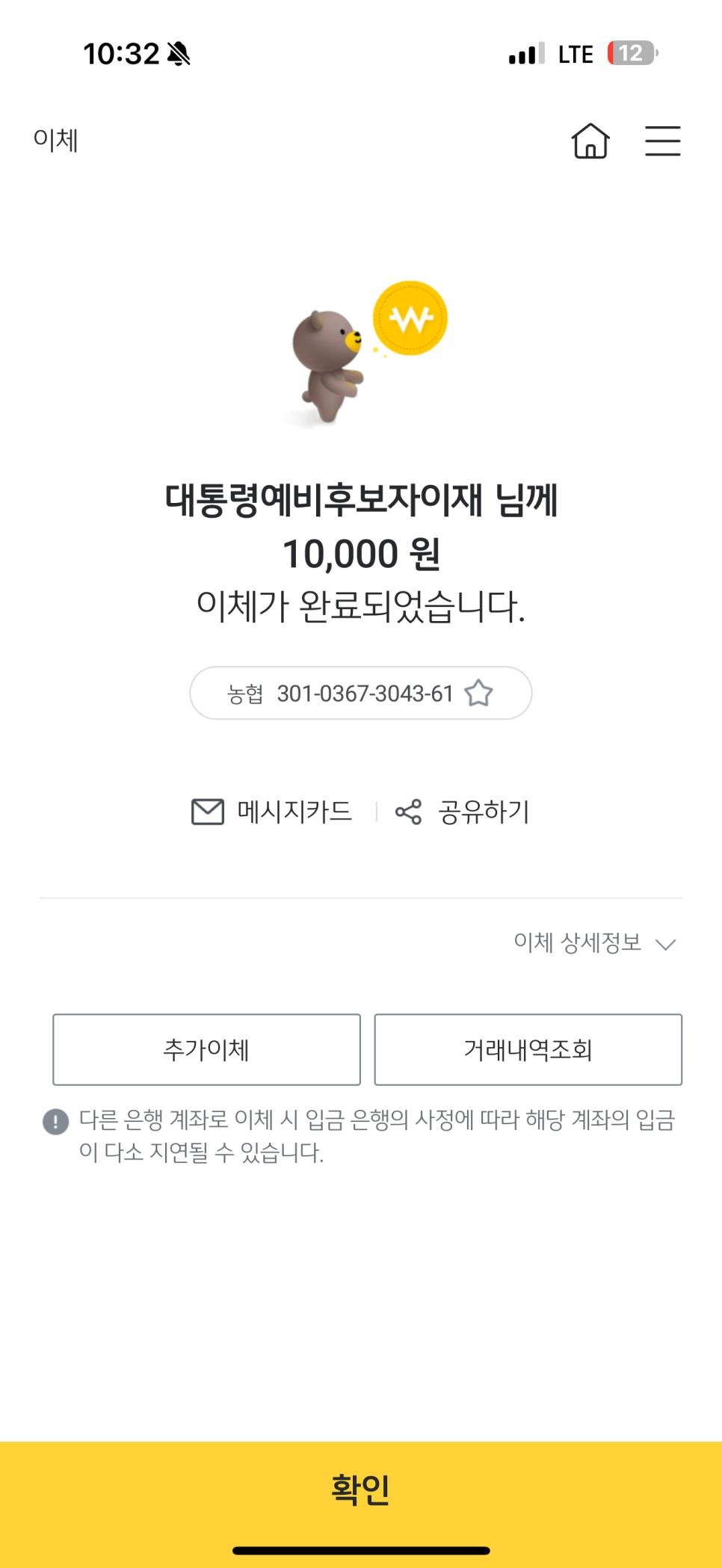Send a 메시지카드

[x=272, y=812]
